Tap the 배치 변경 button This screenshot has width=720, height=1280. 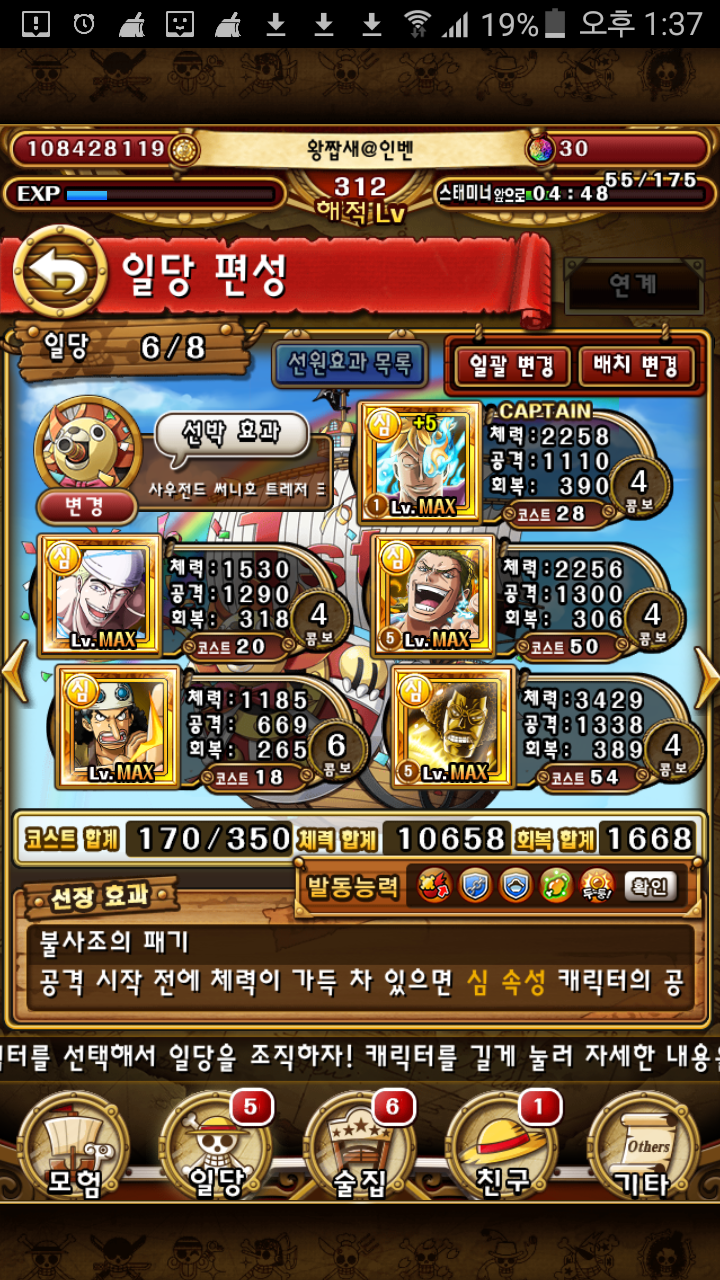pos(636,366)
